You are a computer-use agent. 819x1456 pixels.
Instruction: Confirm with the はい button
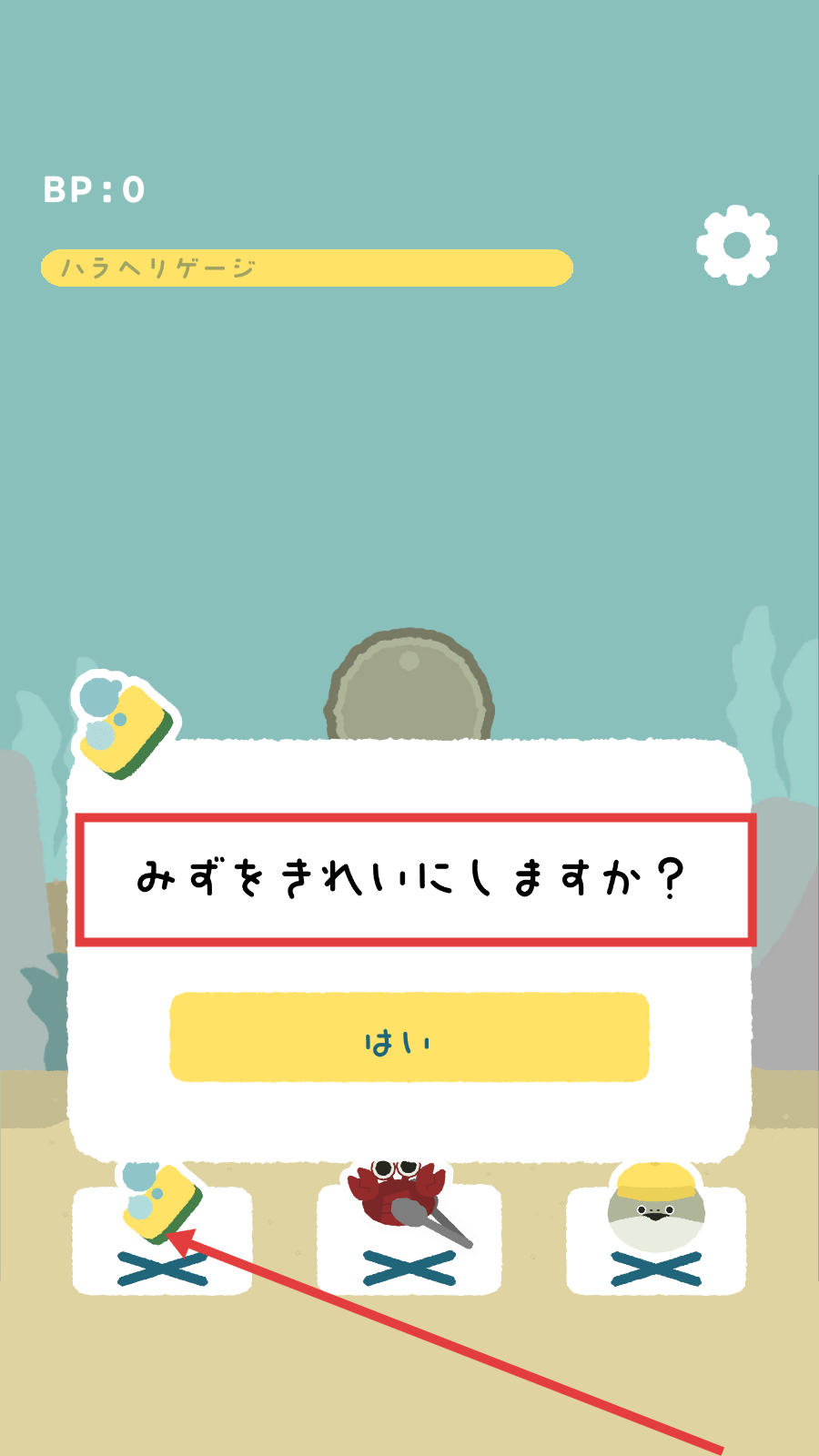(409, 1037)
